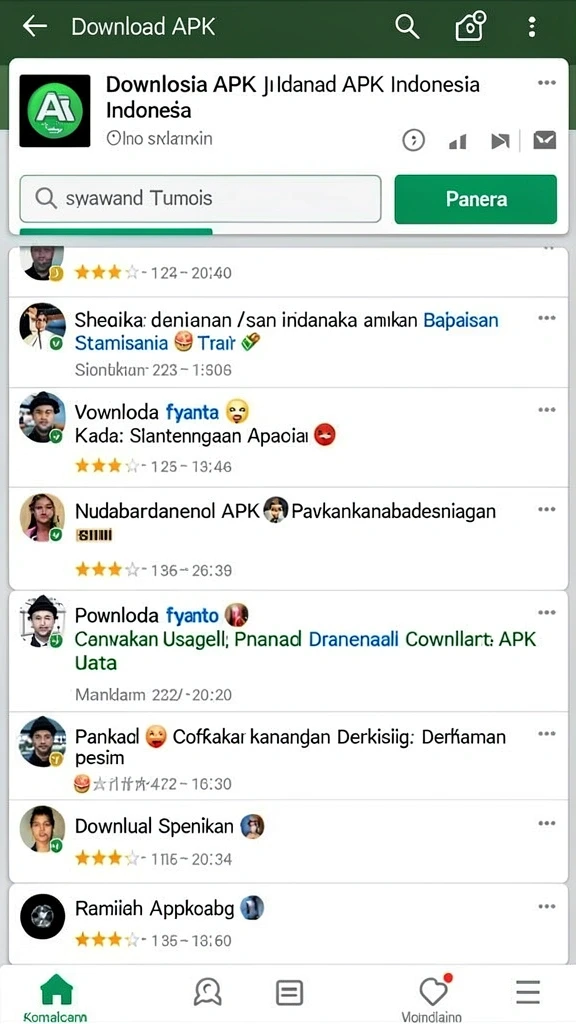Tap the green Panera button
576x1024 pixels.
pyautogui.click(x=475, y=199)
